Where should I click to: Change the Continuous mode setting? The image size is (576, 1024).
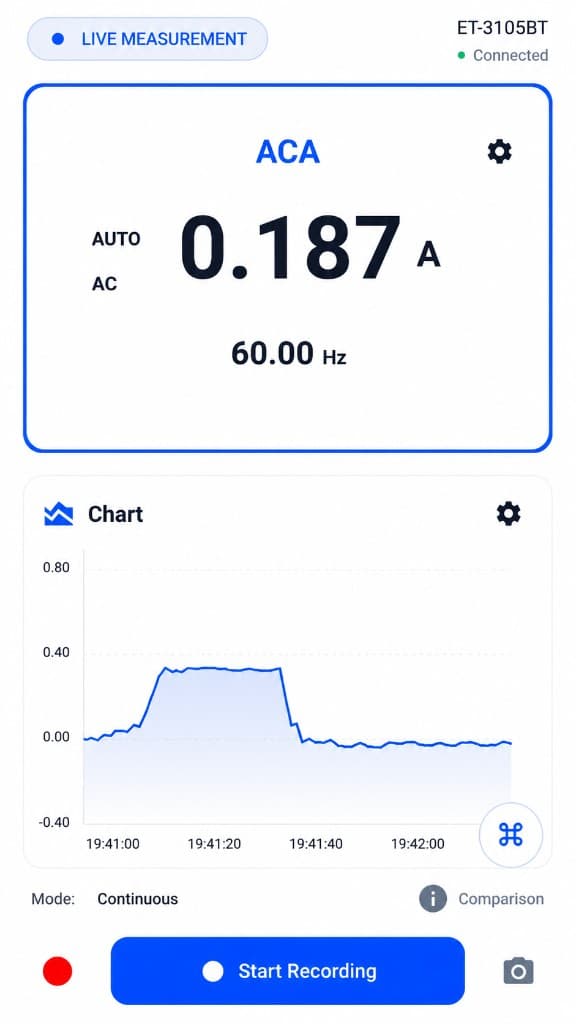pyautogui.click(x=137, y=899)
